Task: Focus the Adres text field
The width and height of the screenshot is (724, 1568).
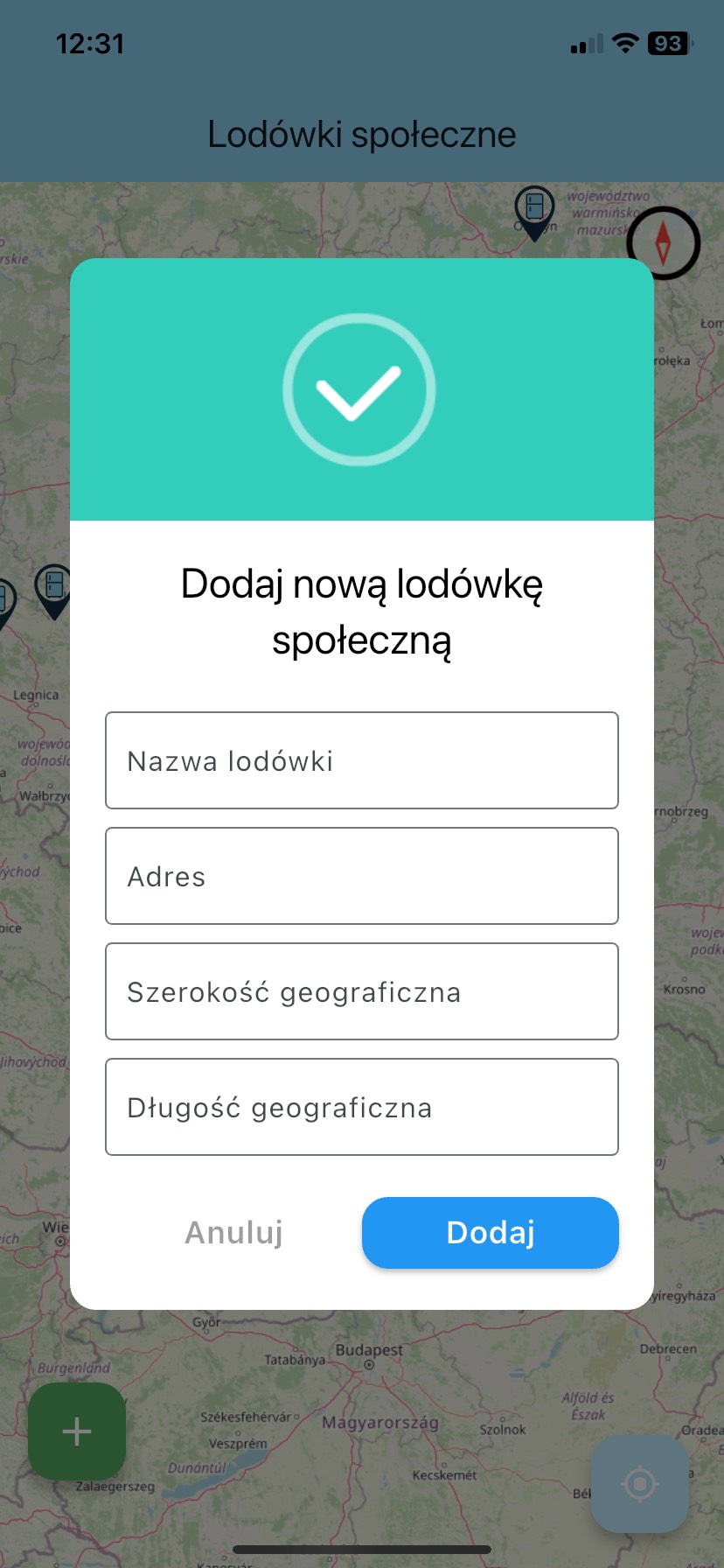Action: pos(362,876)
